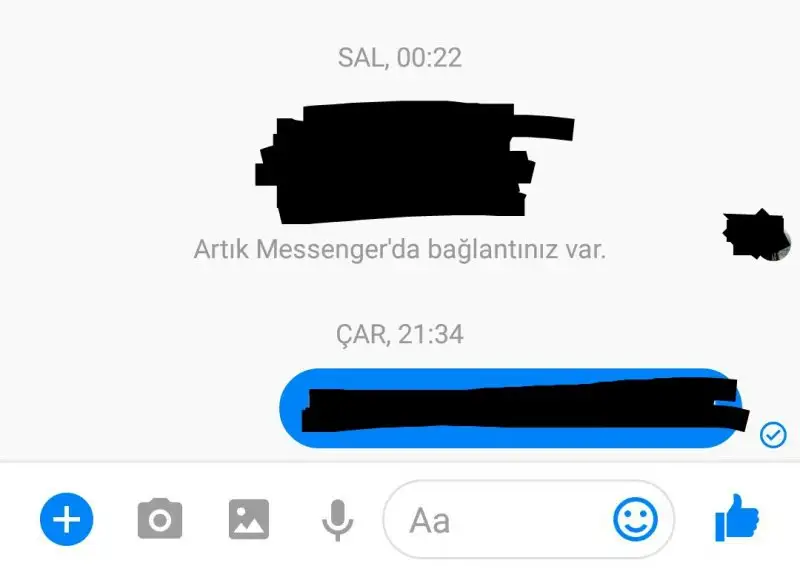This screenshot has height=577, width=800.
Task: Tap the microphone to record a voice message
Action: pos(338,519)
